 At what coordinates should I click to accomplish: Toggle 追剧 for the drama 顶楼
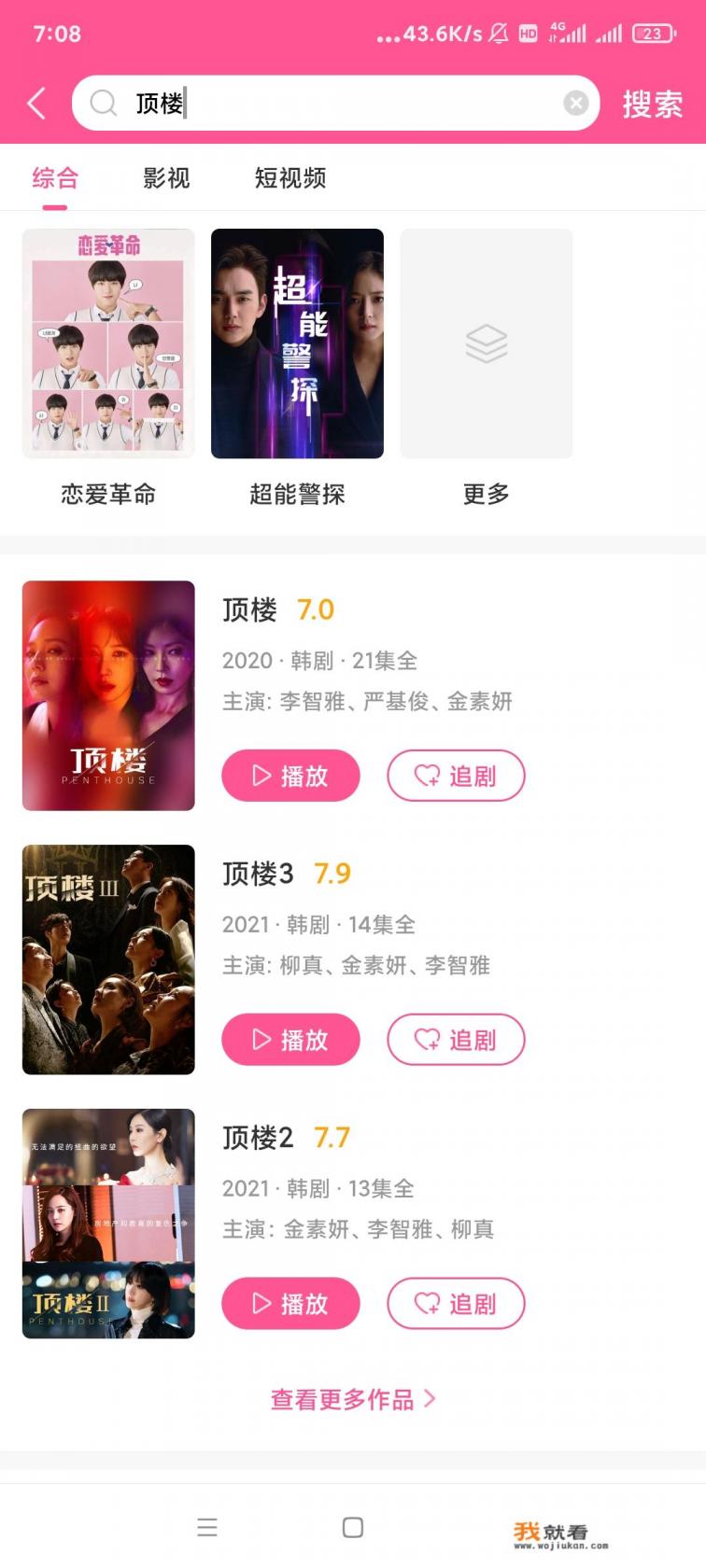[456, 776]
